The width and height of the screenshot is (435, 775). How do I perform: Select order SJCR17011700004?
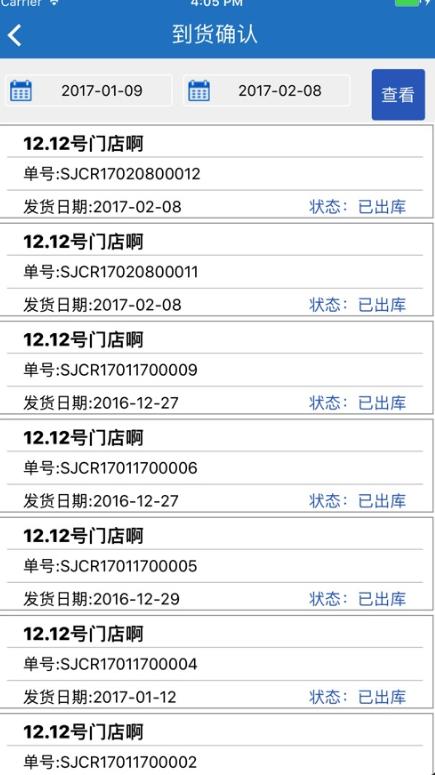pyautogui.click(x=217, y=661)
